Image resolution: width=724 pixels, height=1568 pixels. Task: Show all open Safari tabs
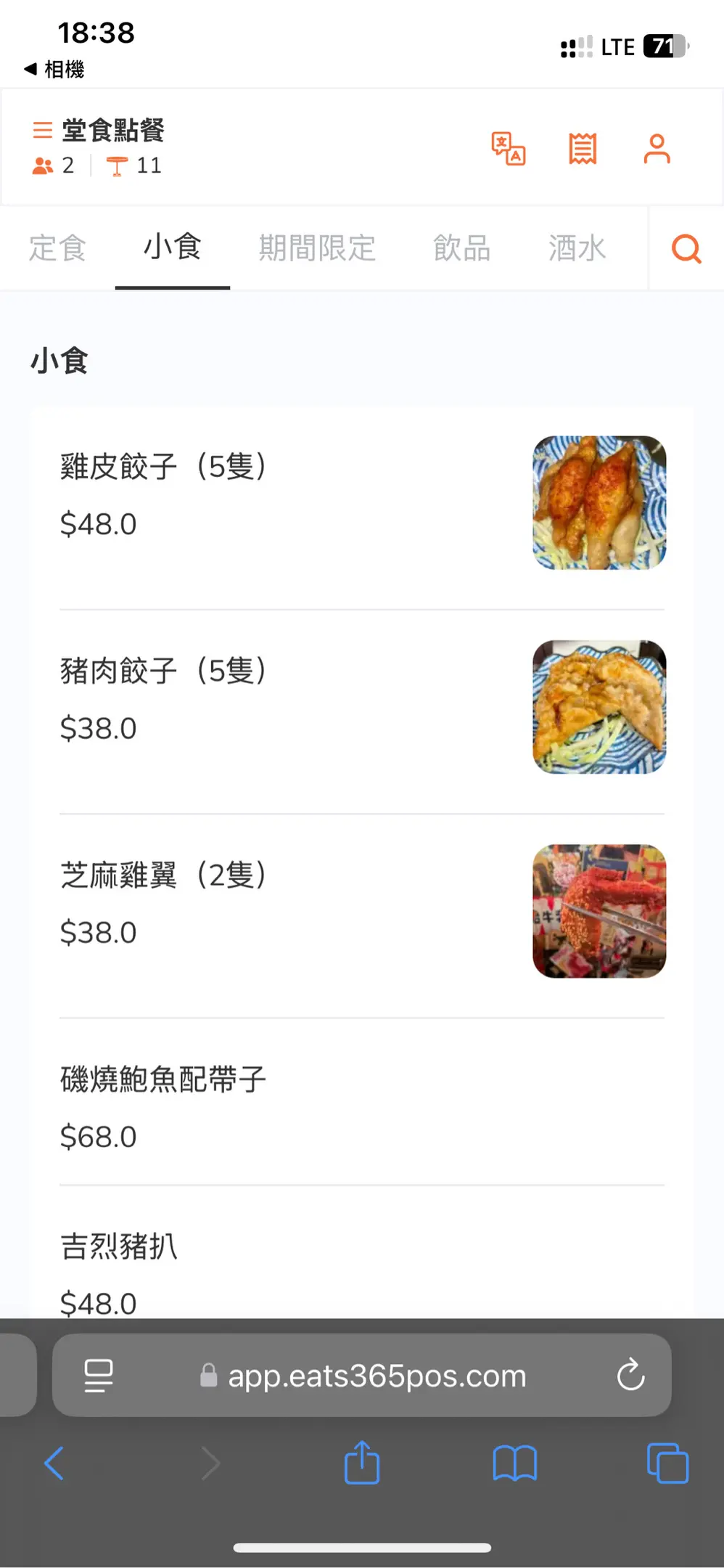pos(667,1463)
